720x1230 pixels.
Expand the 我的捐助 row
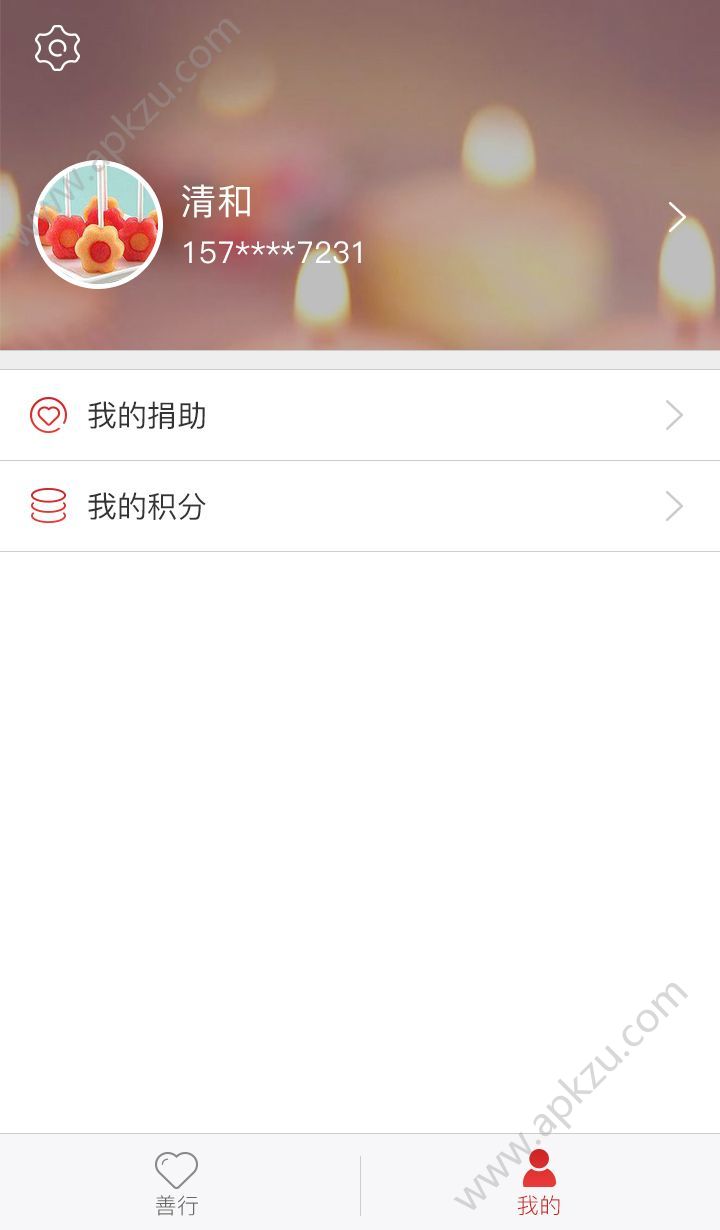(x=360, y=415)
